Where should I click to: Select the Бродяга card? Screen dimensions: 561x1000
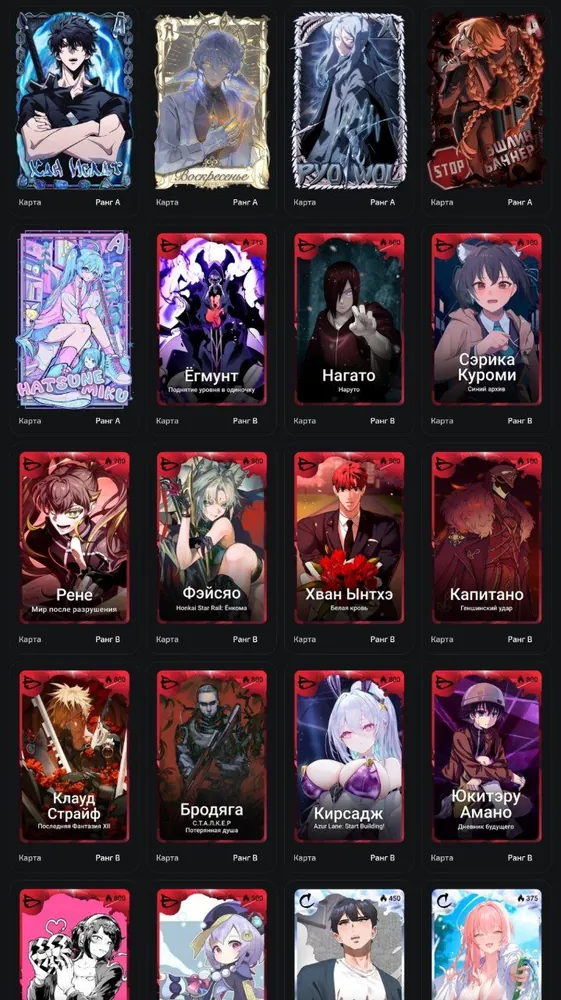(x=212, y=756)
